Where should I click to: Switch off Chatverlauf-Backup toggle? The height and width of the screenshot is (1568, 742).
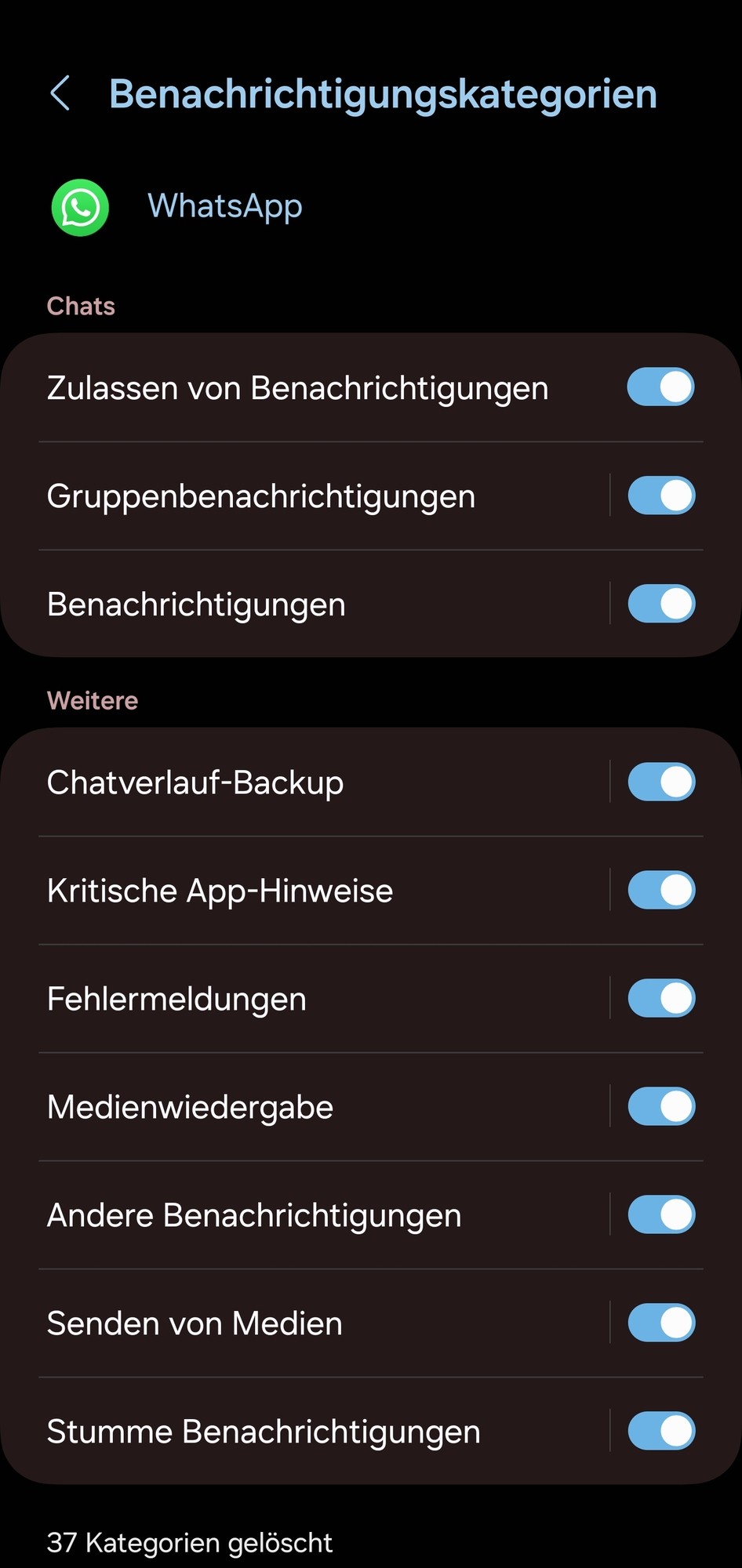click(660, 782)
